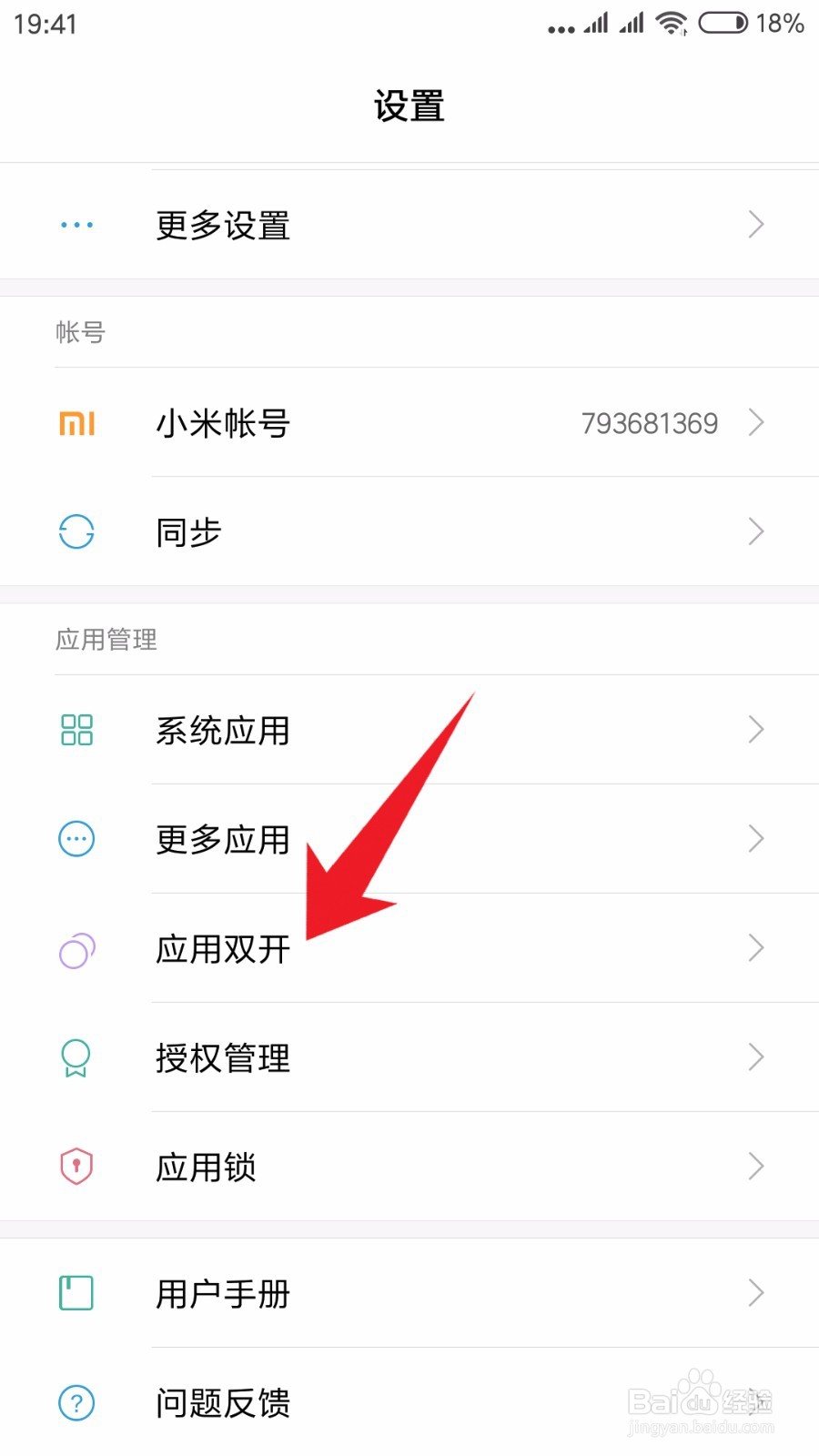Viewport: 819px width, 1456px height.
Task: Select the question mark icon for 问题反馈
Action: tap(76, 1402)
